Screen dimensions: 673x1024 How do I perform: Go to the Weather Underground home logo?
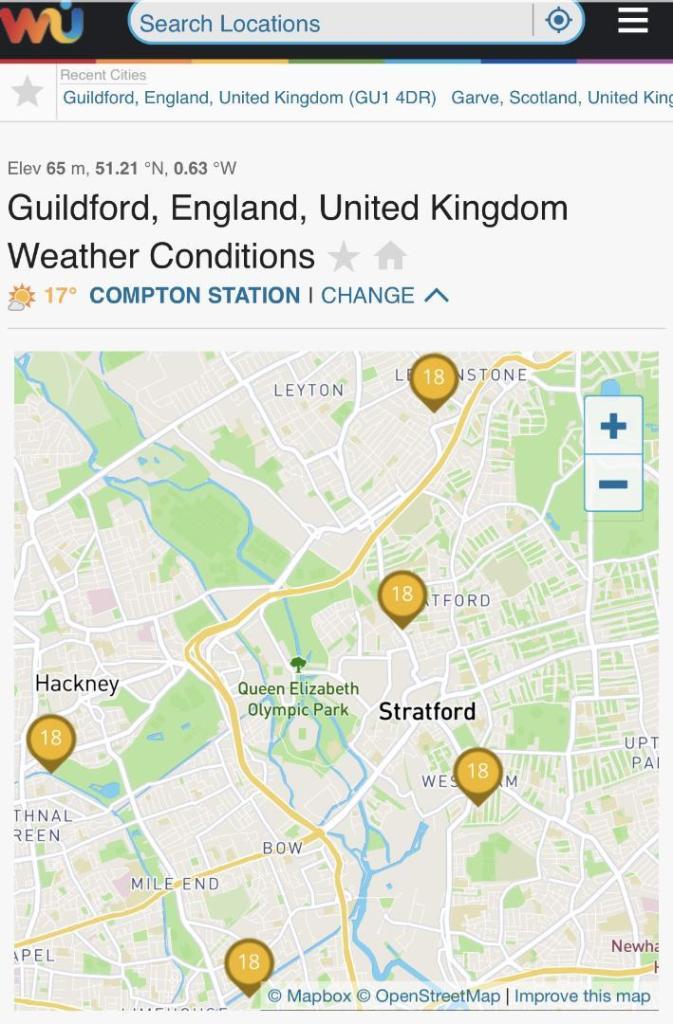click(42, 23)
